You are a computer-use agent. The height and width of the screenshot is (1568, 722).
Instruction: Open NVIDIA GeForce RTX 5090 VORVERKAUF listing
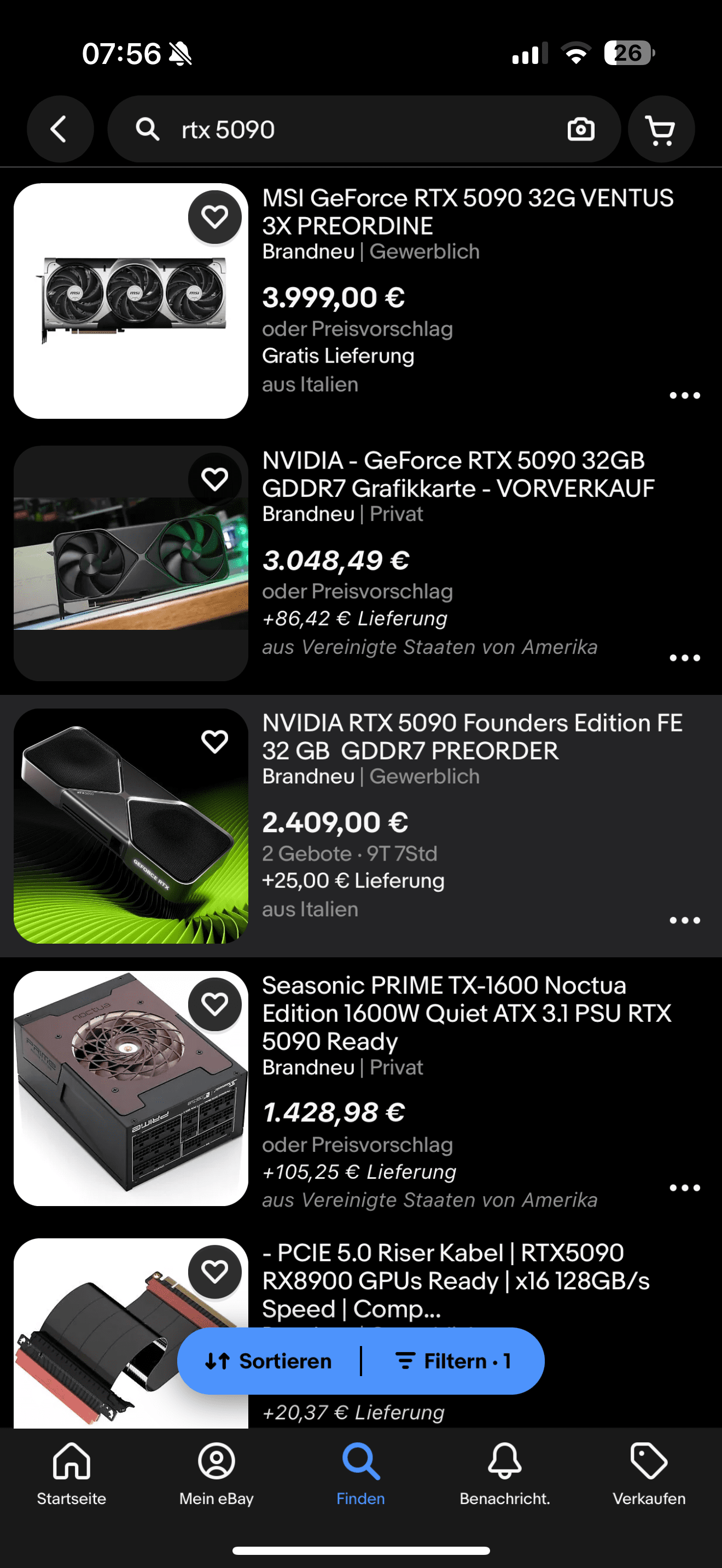point(458,474)
